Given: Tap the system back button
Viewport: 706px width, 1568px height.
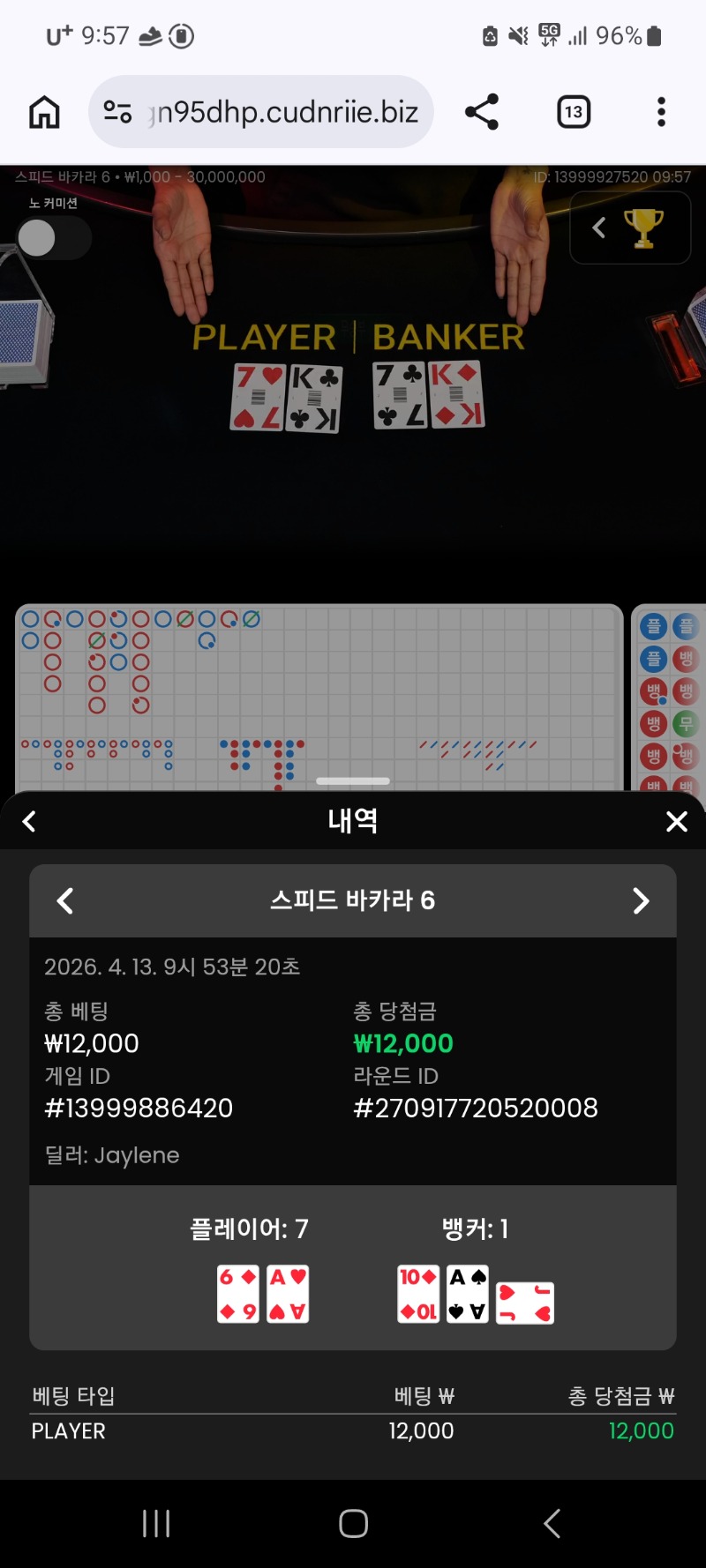Looking at the screenshot, I should point(552,1523).
